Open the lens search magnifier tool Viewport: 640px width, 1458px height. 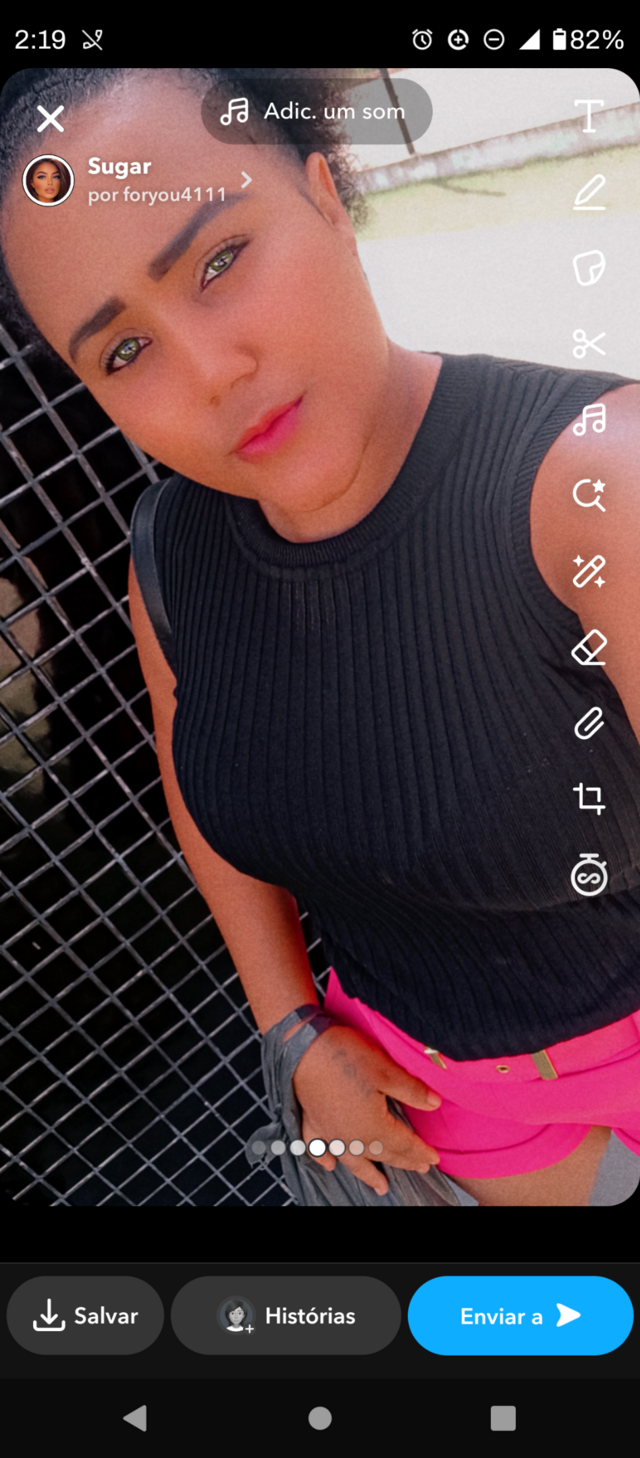[589, 495]
